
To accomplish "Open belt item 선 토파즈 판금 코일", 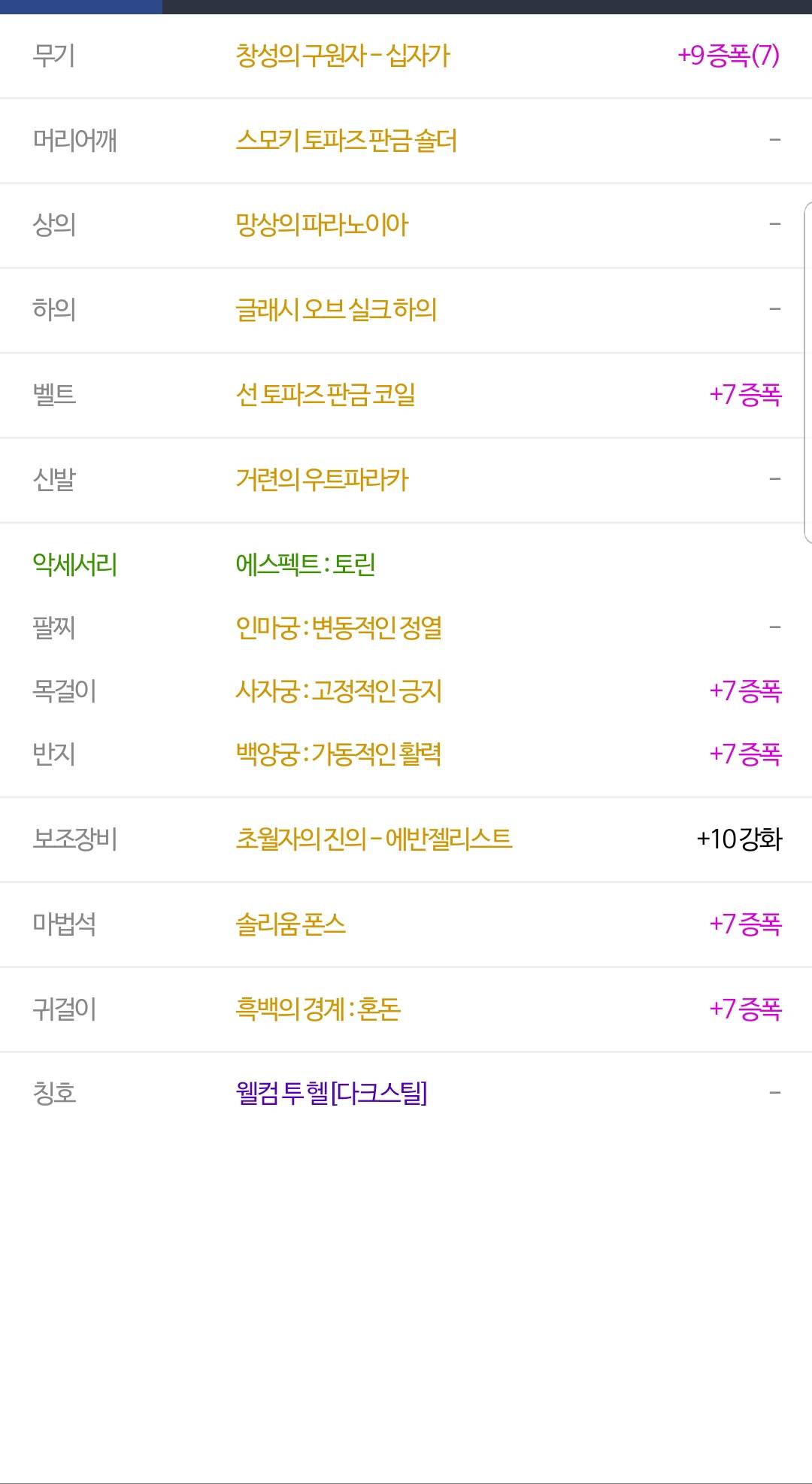I will pyautogui.click(x=326, y=394).
